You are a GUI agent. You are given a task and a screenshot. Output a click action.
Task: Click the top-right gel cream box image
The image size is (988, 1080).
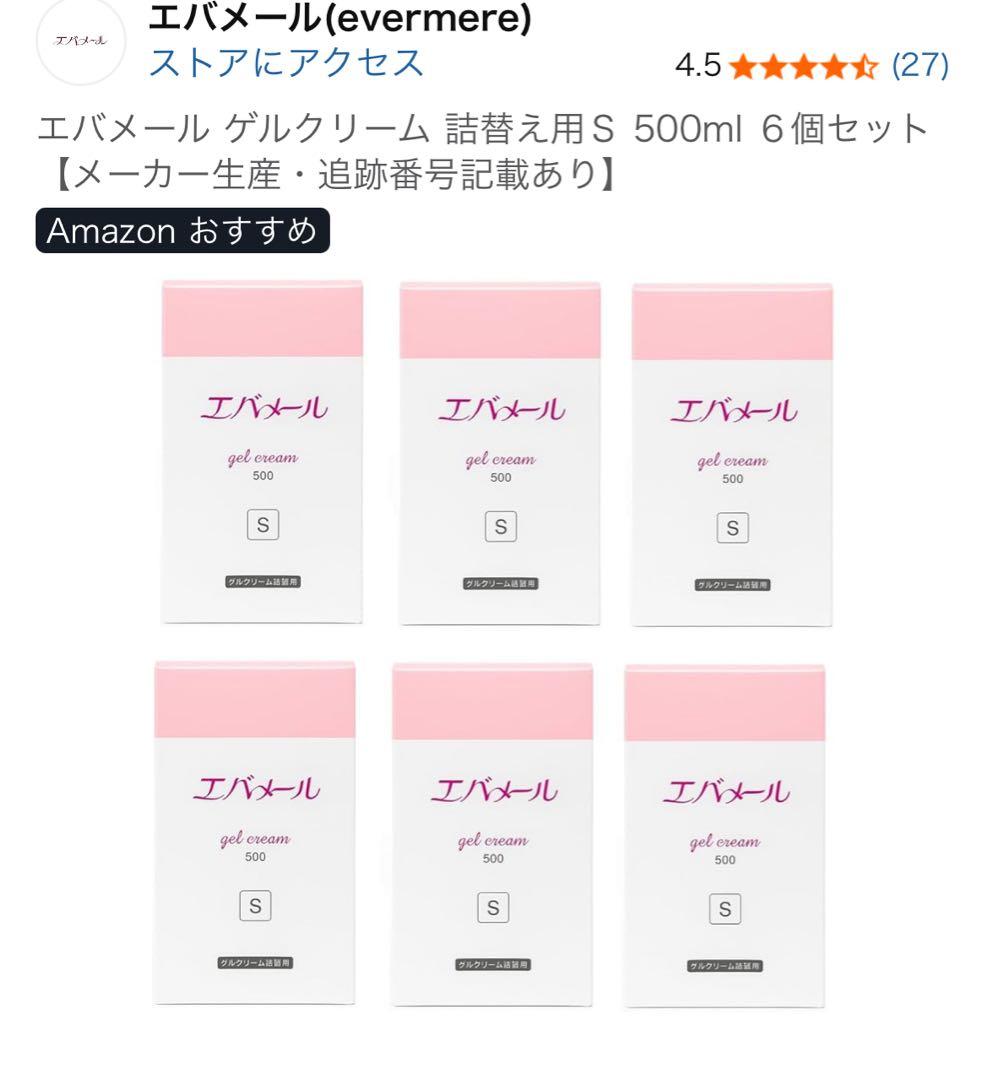732,450
